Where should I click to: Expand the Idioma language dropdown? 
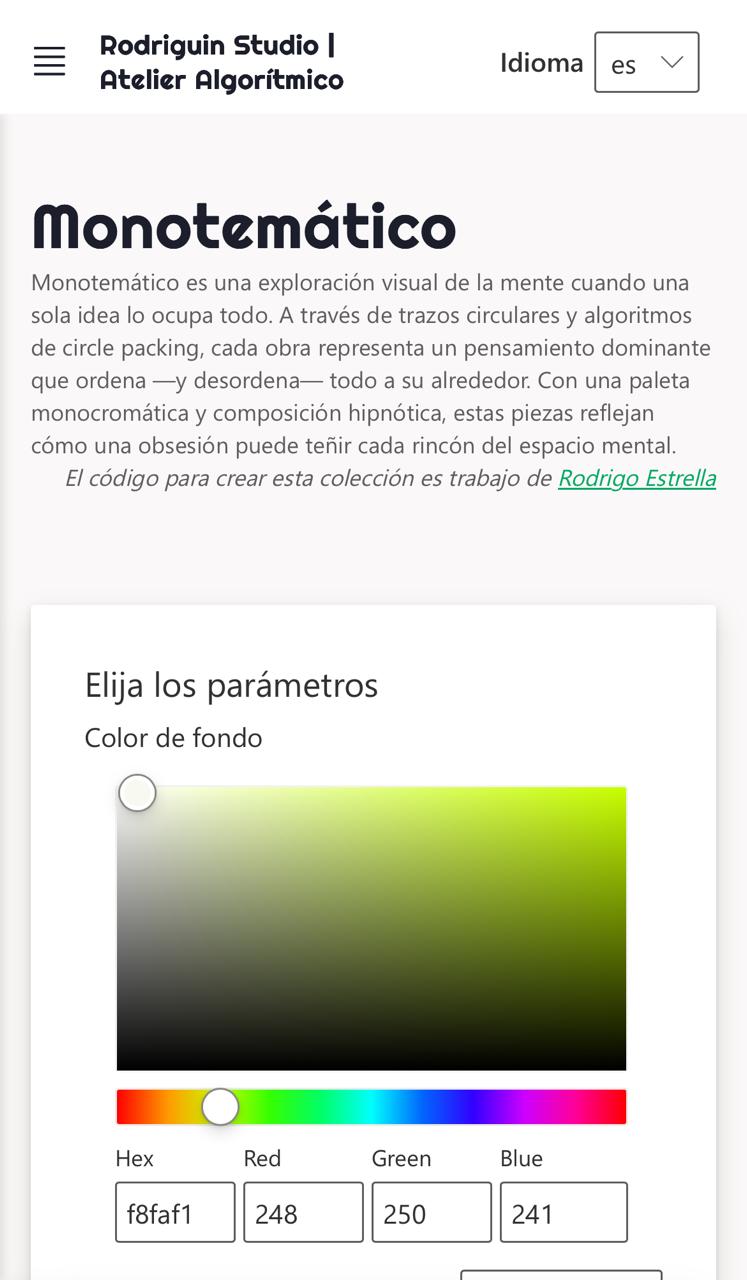click(646, 62)
